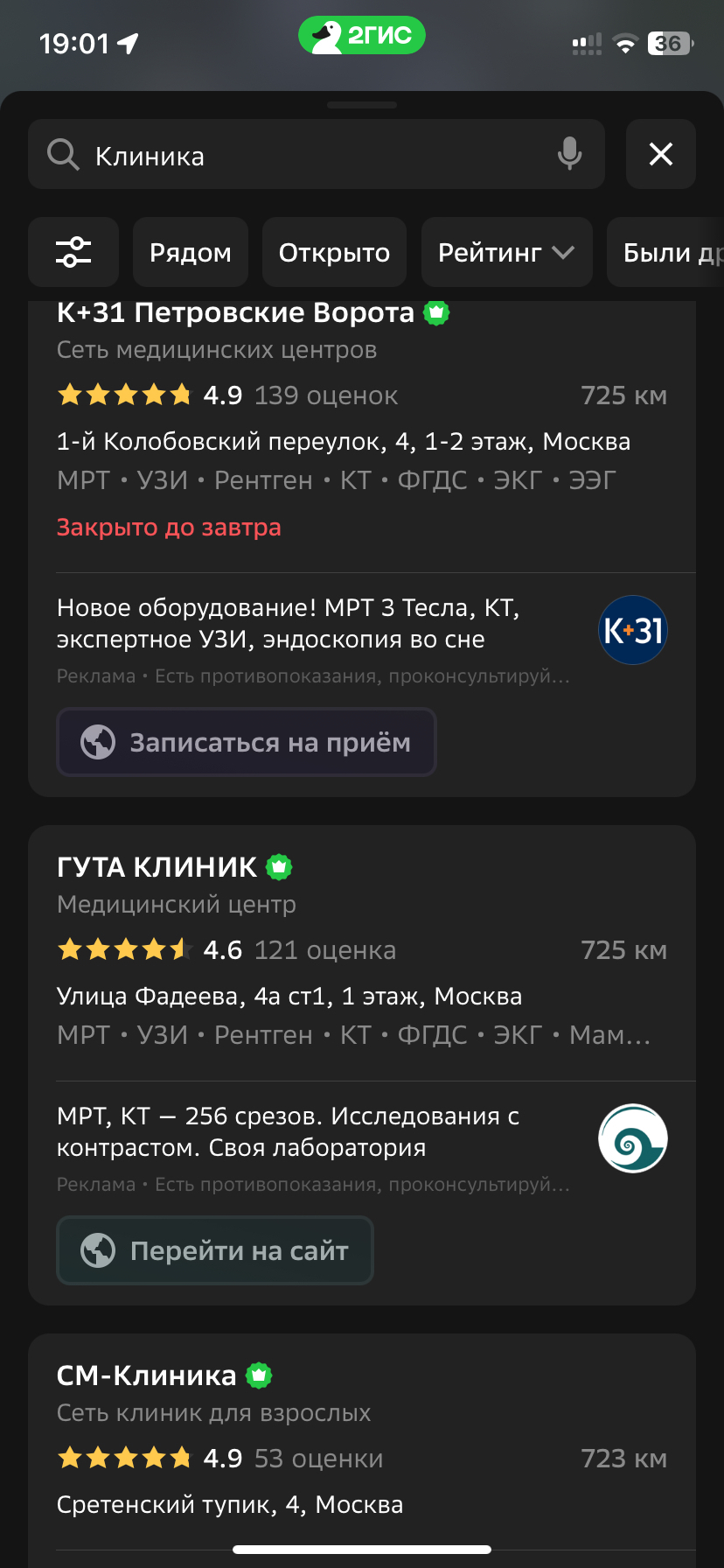Open the СМ-Клиника result card

[147, 1375]
